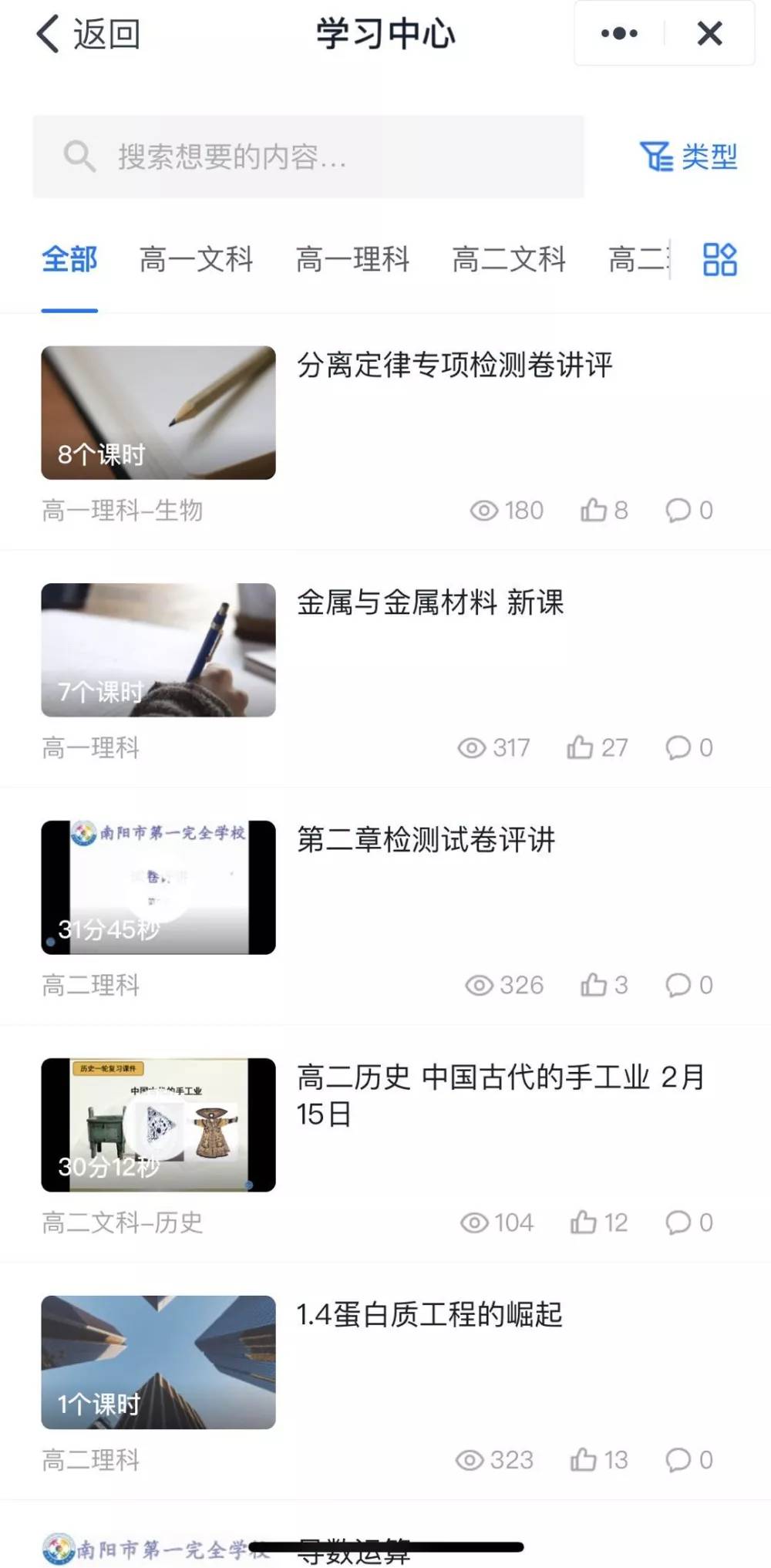Open comments icon for 1.4蛋白质工程的崛起
This screenshot has width=771, height=1568.
pos(678,1459)
